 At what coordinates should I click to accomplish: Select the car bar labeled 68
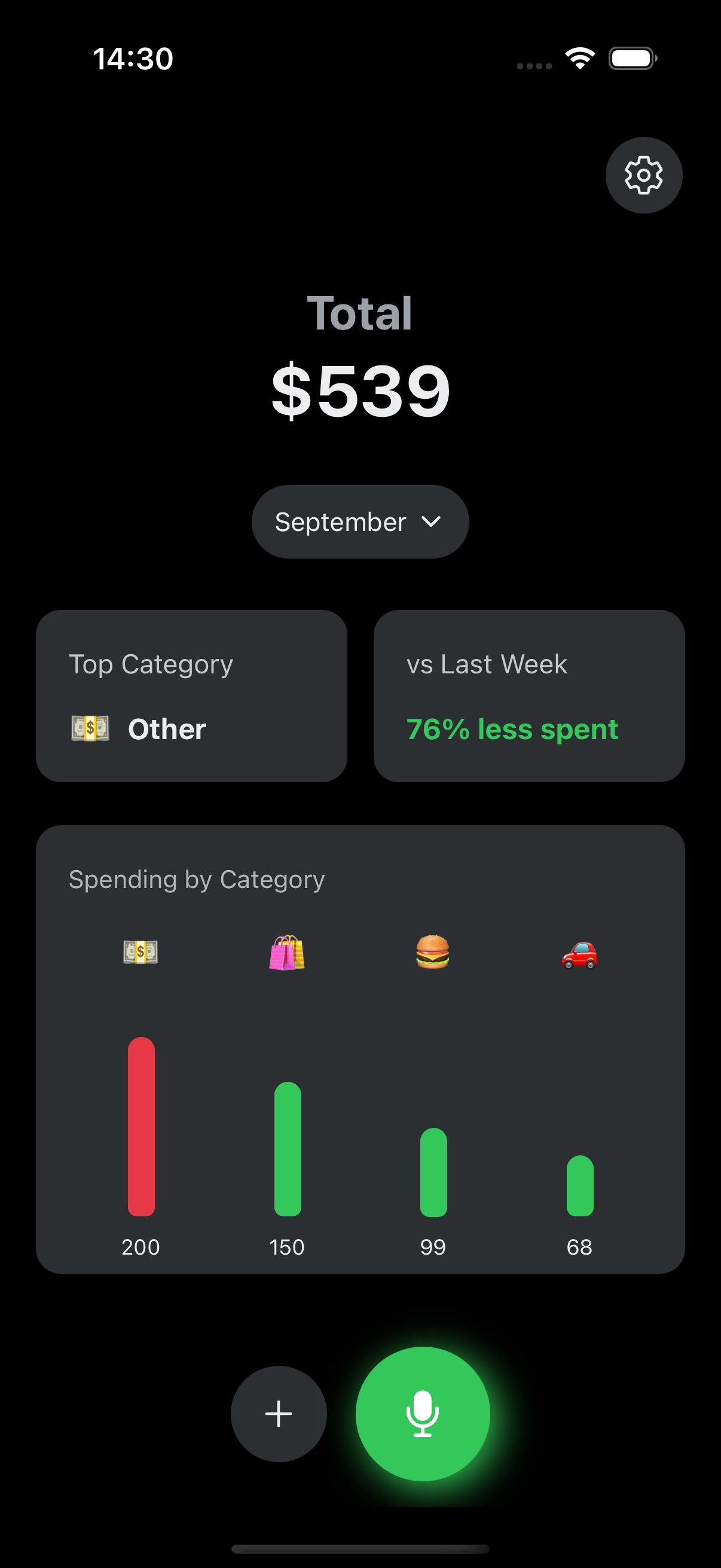click(x=579, y=1186)
